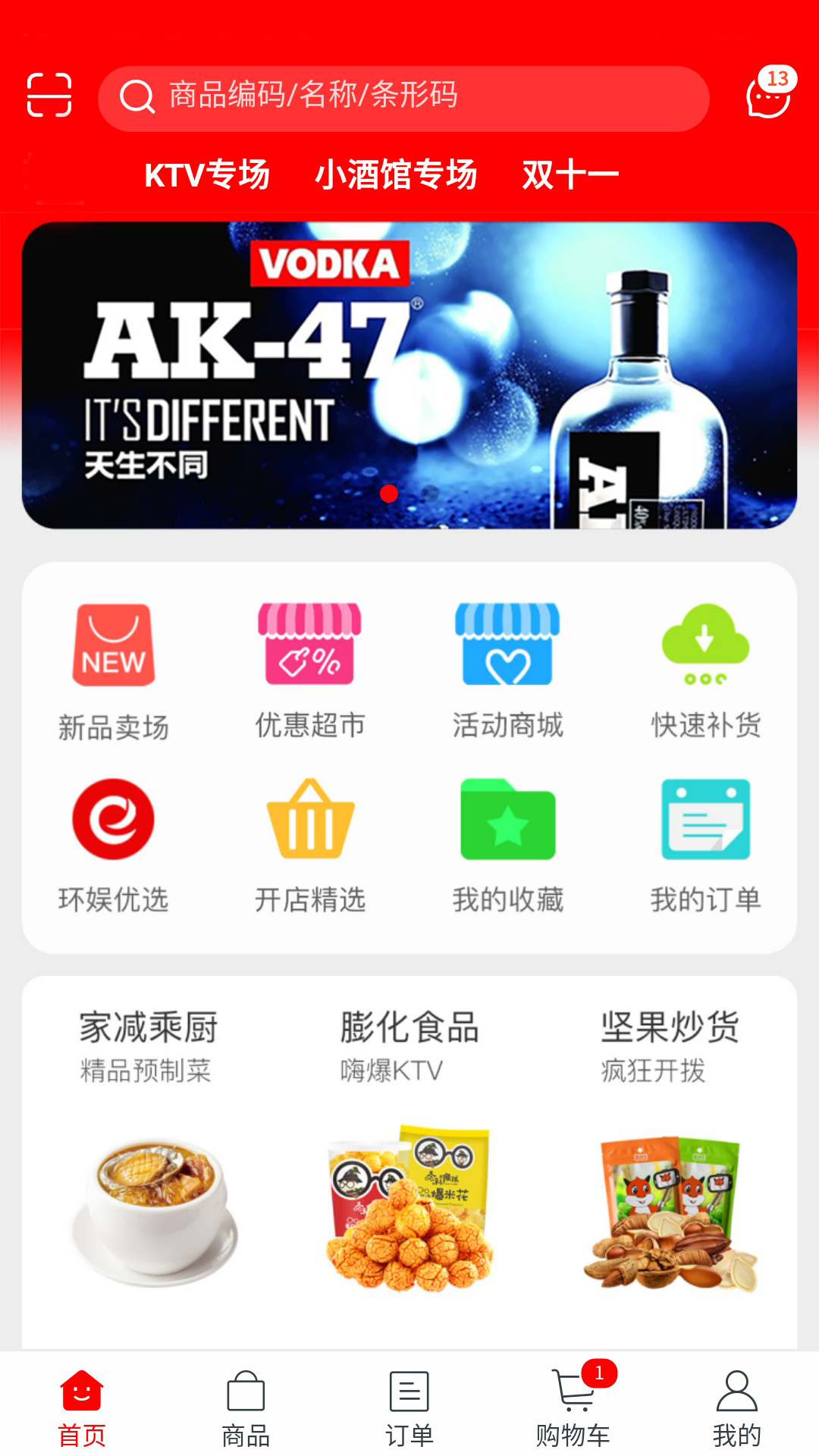The image size is (819, 1456).
Task: Select the KTV专场 menu item
Action: [x=209, y=173]
